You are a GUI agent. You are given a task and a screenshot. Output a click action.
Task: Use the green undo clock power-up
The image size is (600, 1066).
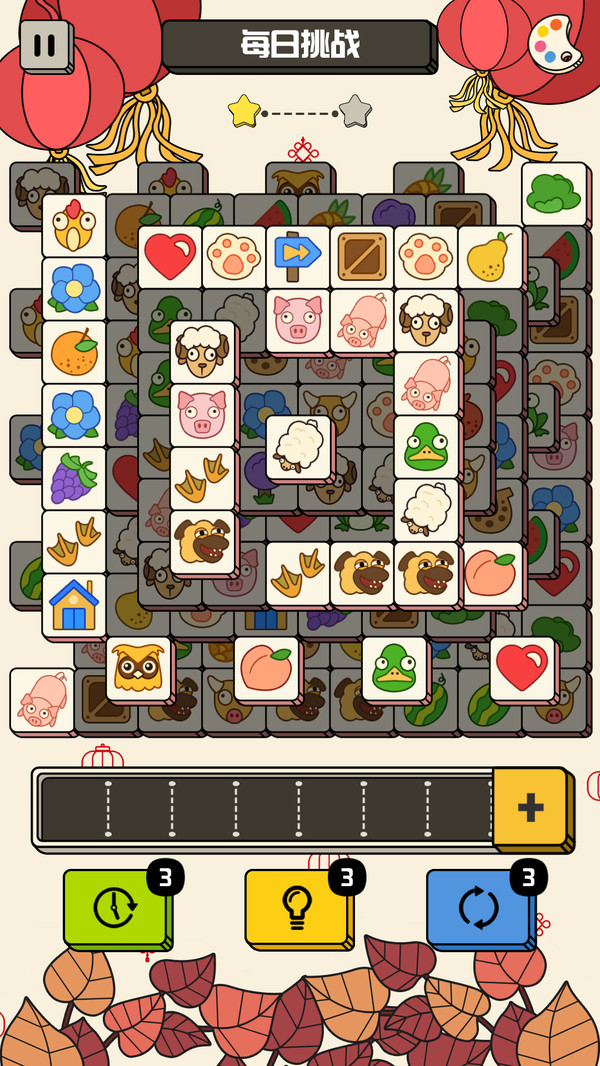tap(115, 907)
